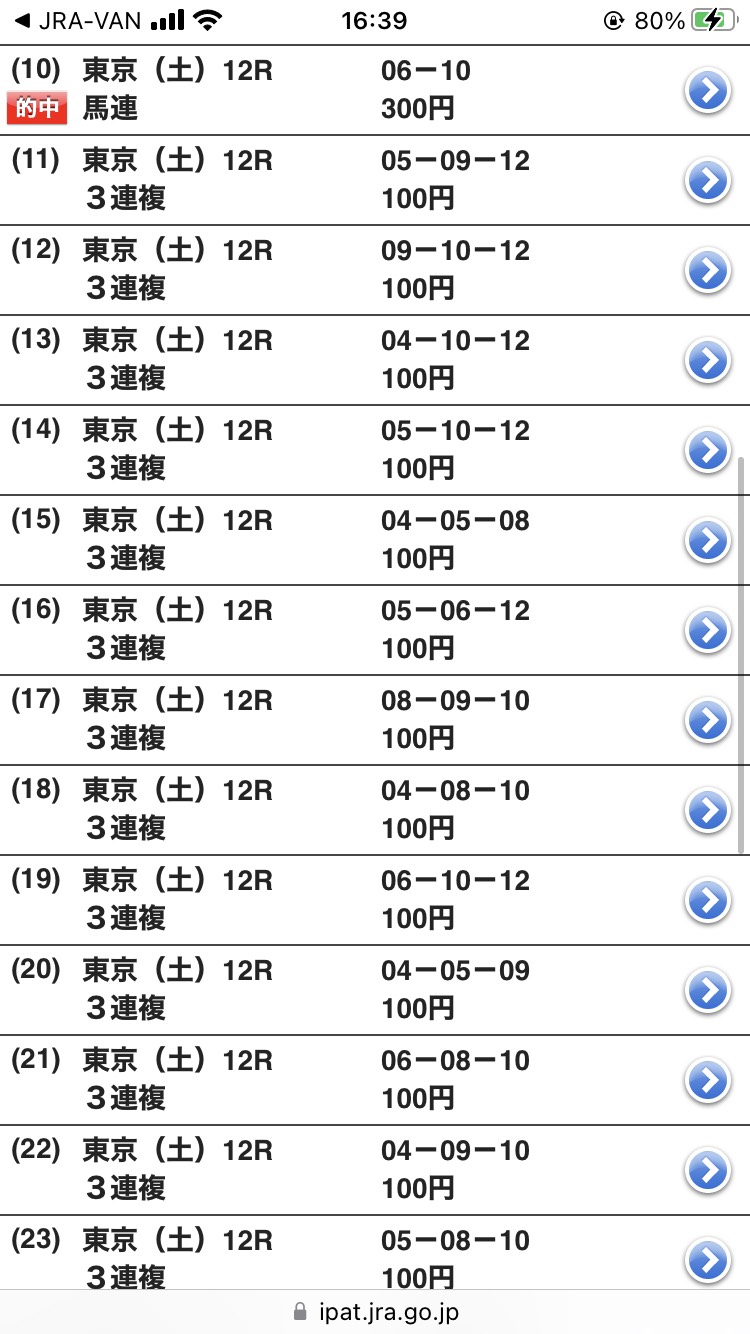Open details for bet (10) 馬連 06-10

[707, 92]
